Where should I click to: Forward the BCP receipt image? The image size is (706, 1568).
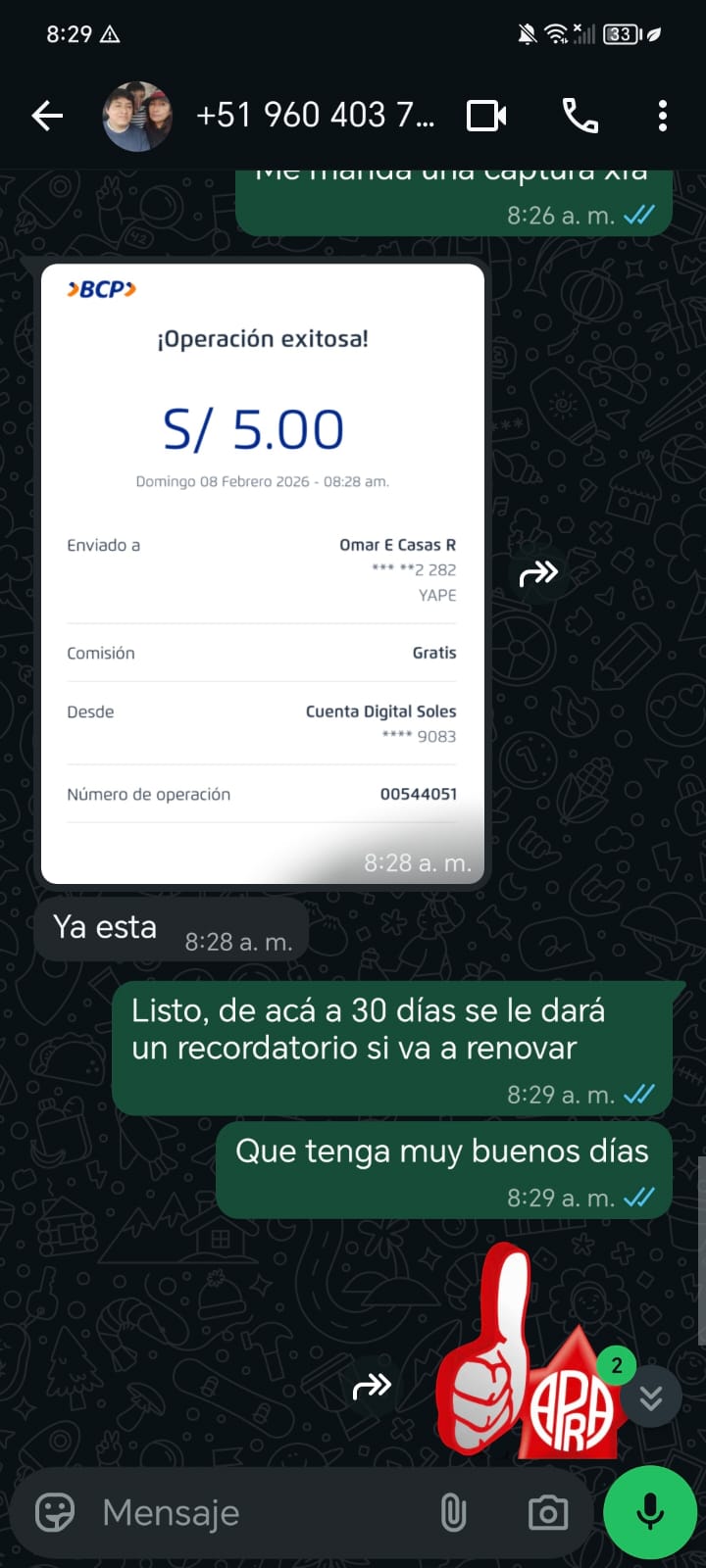(538, 573)
